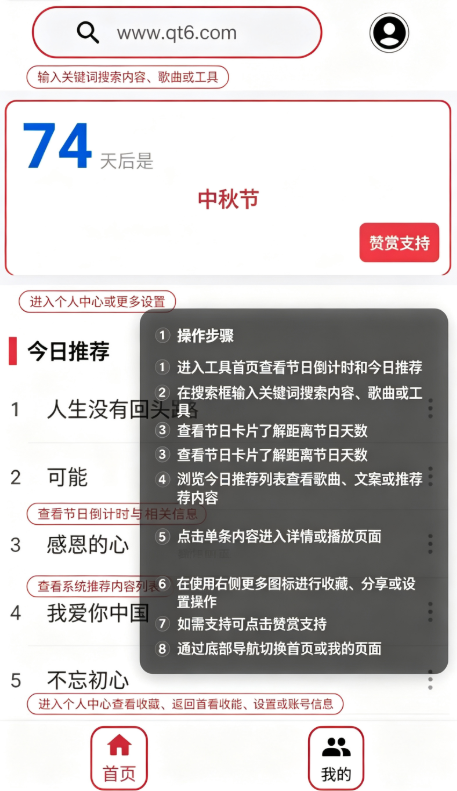Switch to the 首页 tab

[x=119, y=758]
